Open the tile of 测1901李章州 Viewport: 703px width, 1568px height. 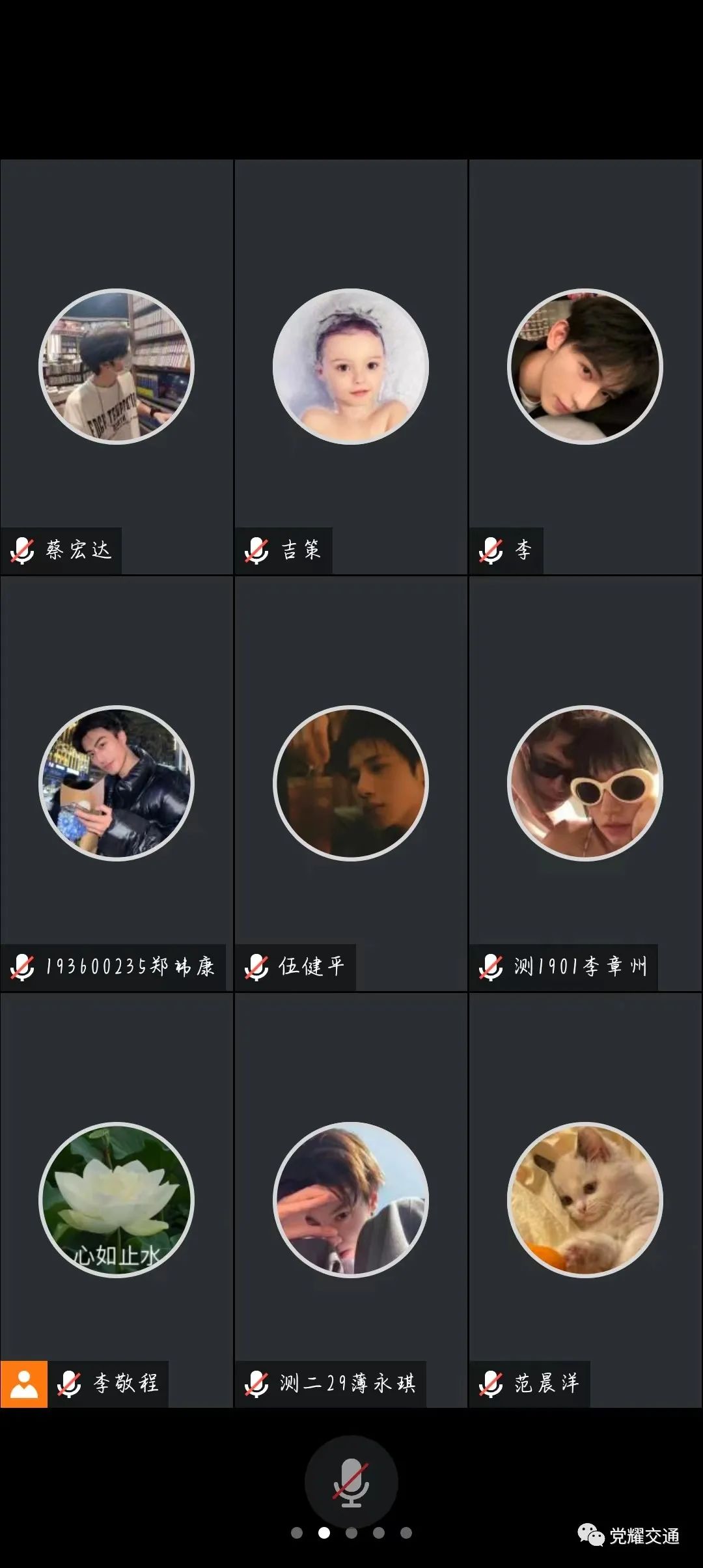pos(585,783)
